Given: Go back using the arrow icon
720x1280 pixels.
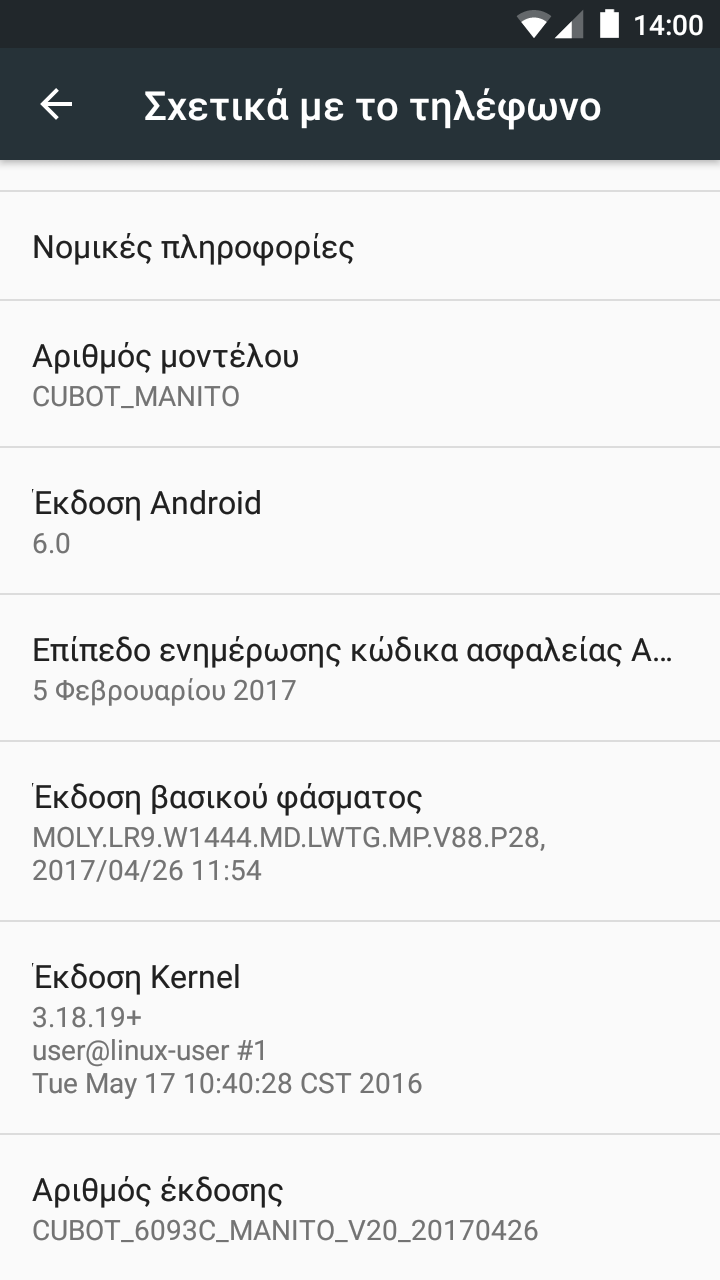Looking at the screenshot, I should (56, 104).
